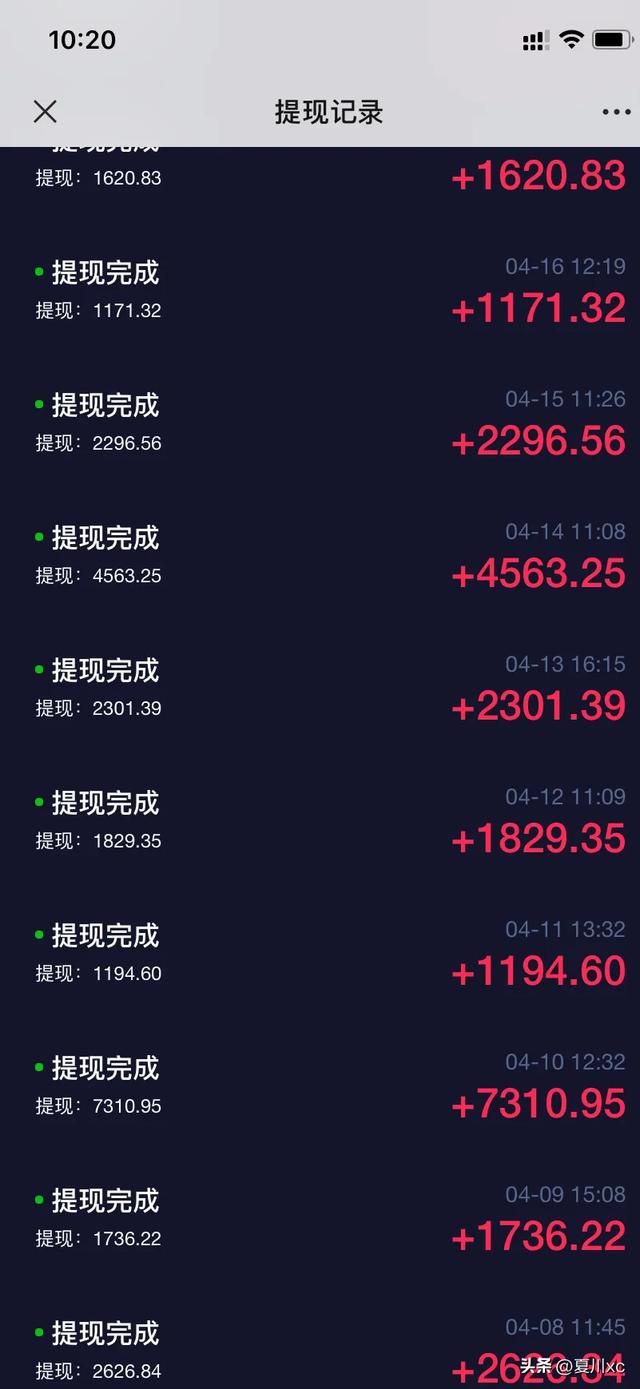The width and height of the screenshot is (640, 1389).
Task: View the 1194.60 withdrawal details
Action: (320, 954)
